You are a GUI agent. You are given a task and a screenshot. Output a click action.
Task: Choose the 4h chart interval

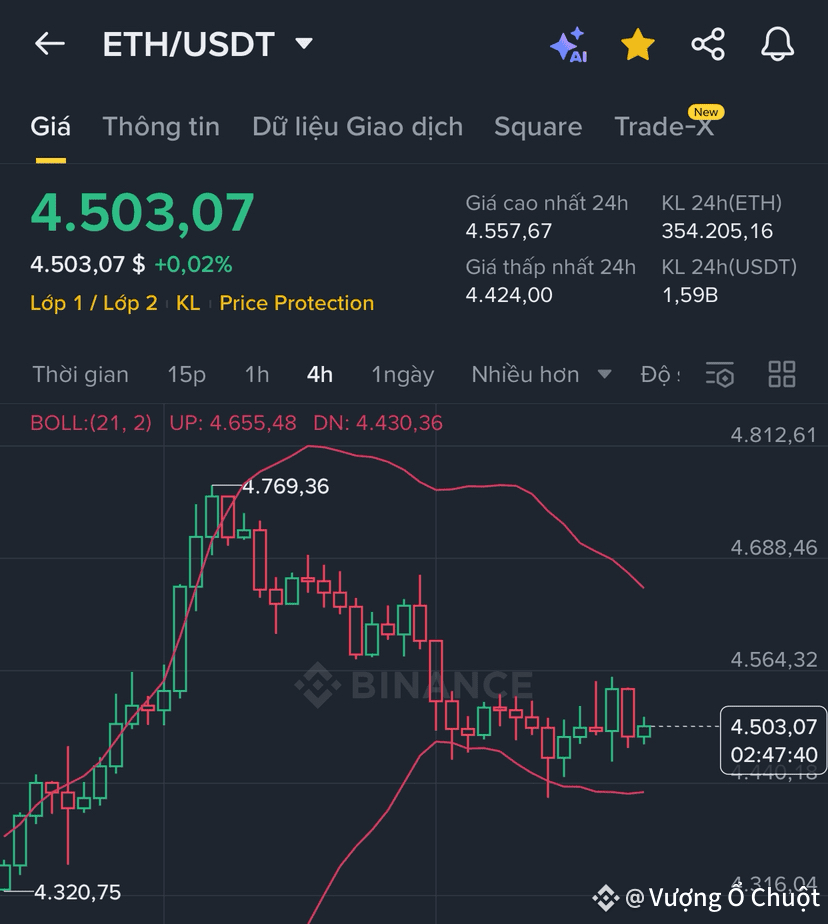320,375
